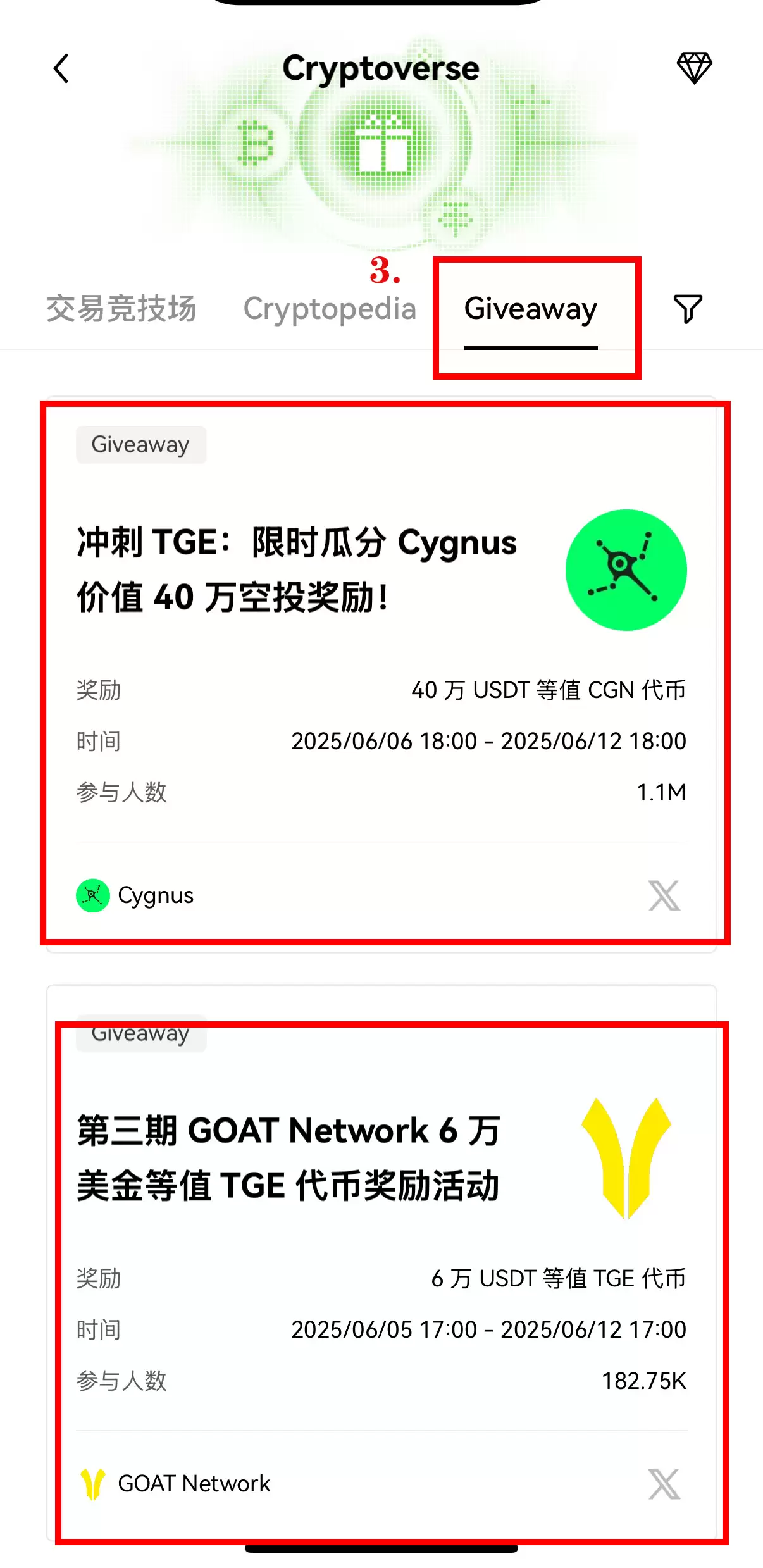
Task: Tap the GOAT Network project name link
Action: click(194, 1484)
